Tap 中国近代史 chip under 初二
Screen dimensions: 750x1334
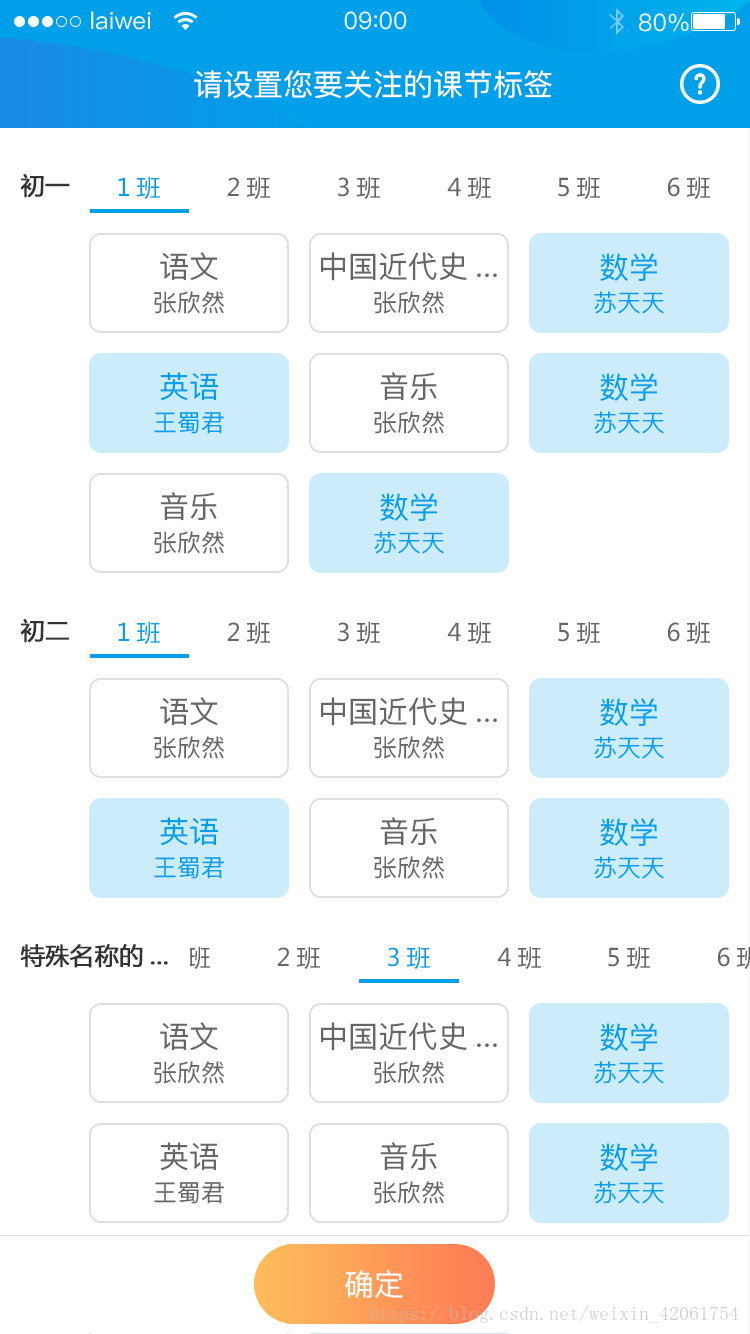[x=409, y=728]
